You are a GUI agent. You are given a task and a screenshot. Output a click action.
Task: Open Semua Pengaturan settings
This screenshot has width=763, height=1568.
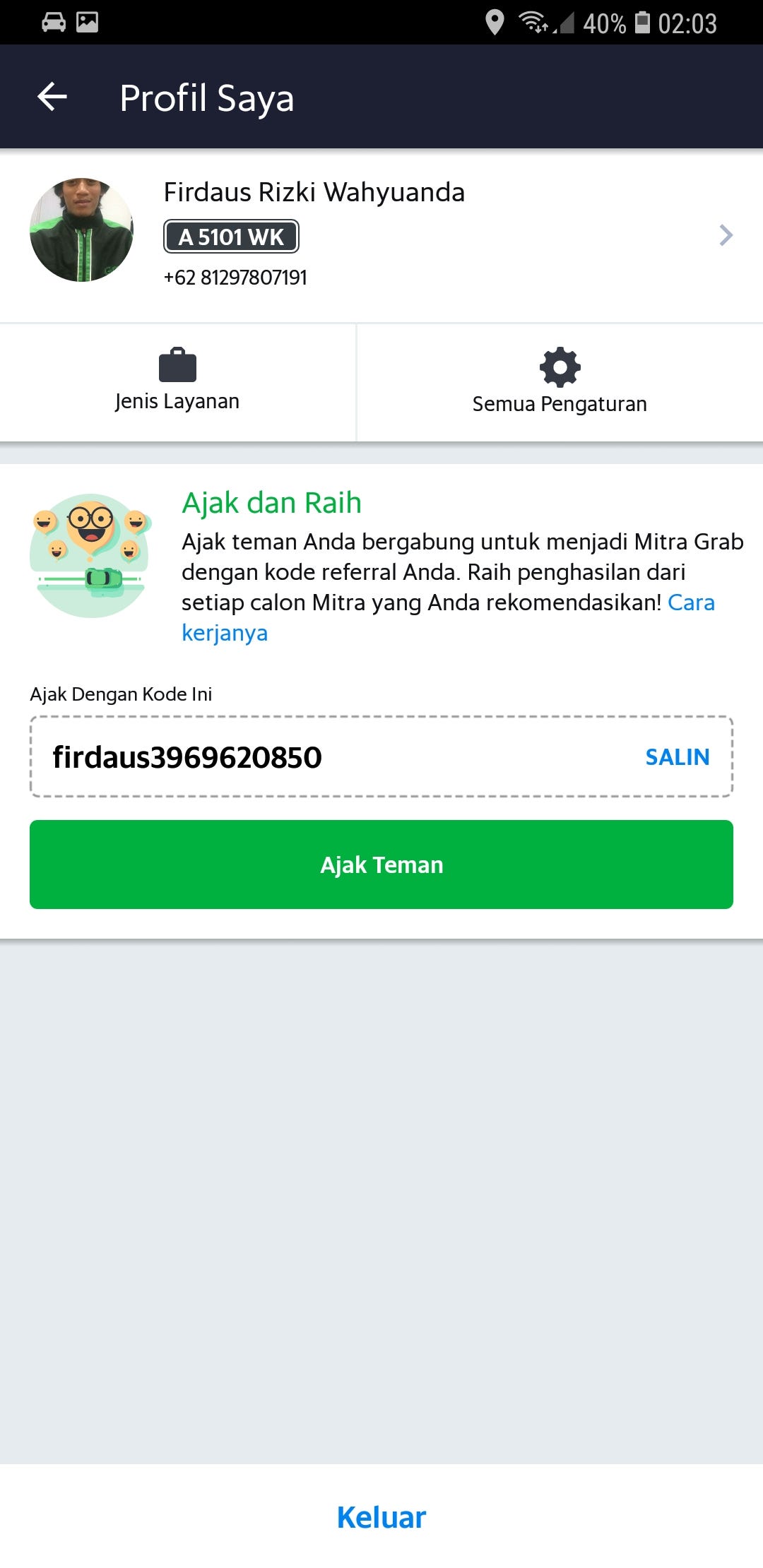[560, 382]
